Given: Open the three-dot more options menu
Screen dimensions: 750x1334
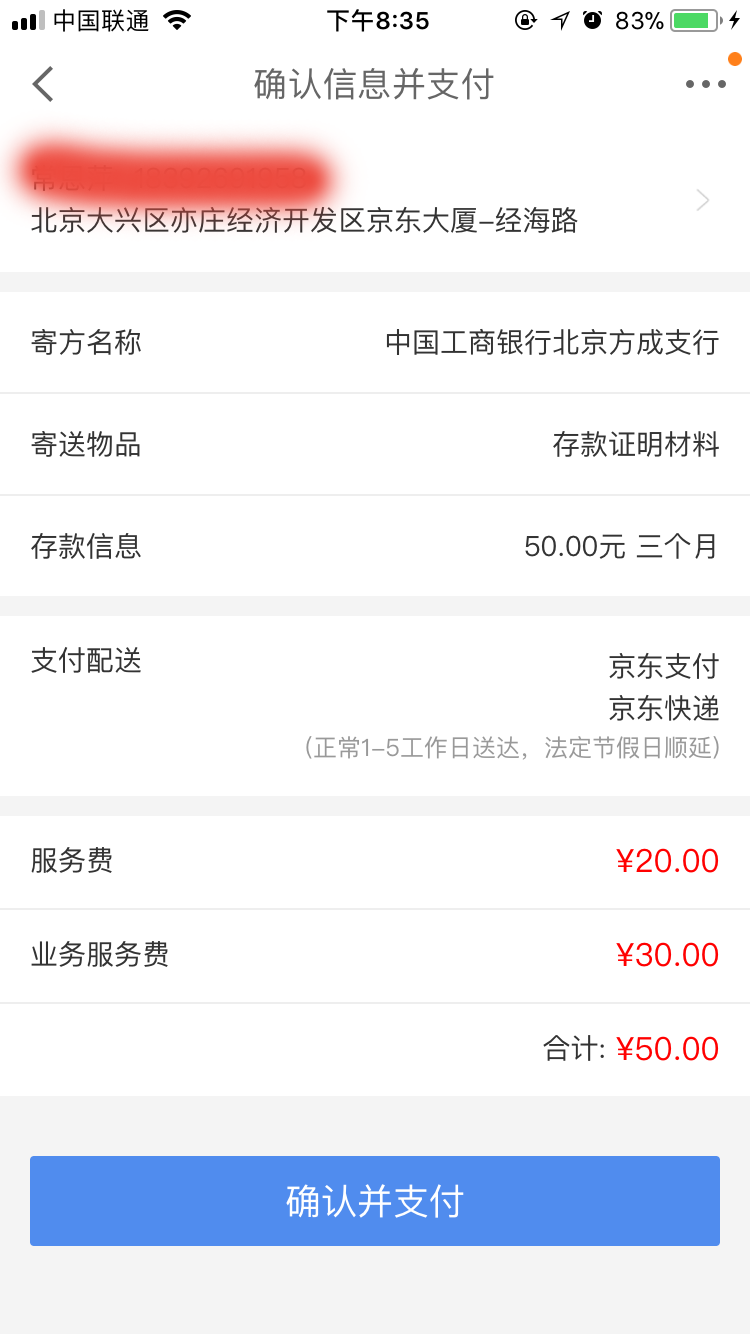Looking at the screenshot, I should [x=705, y=84].
